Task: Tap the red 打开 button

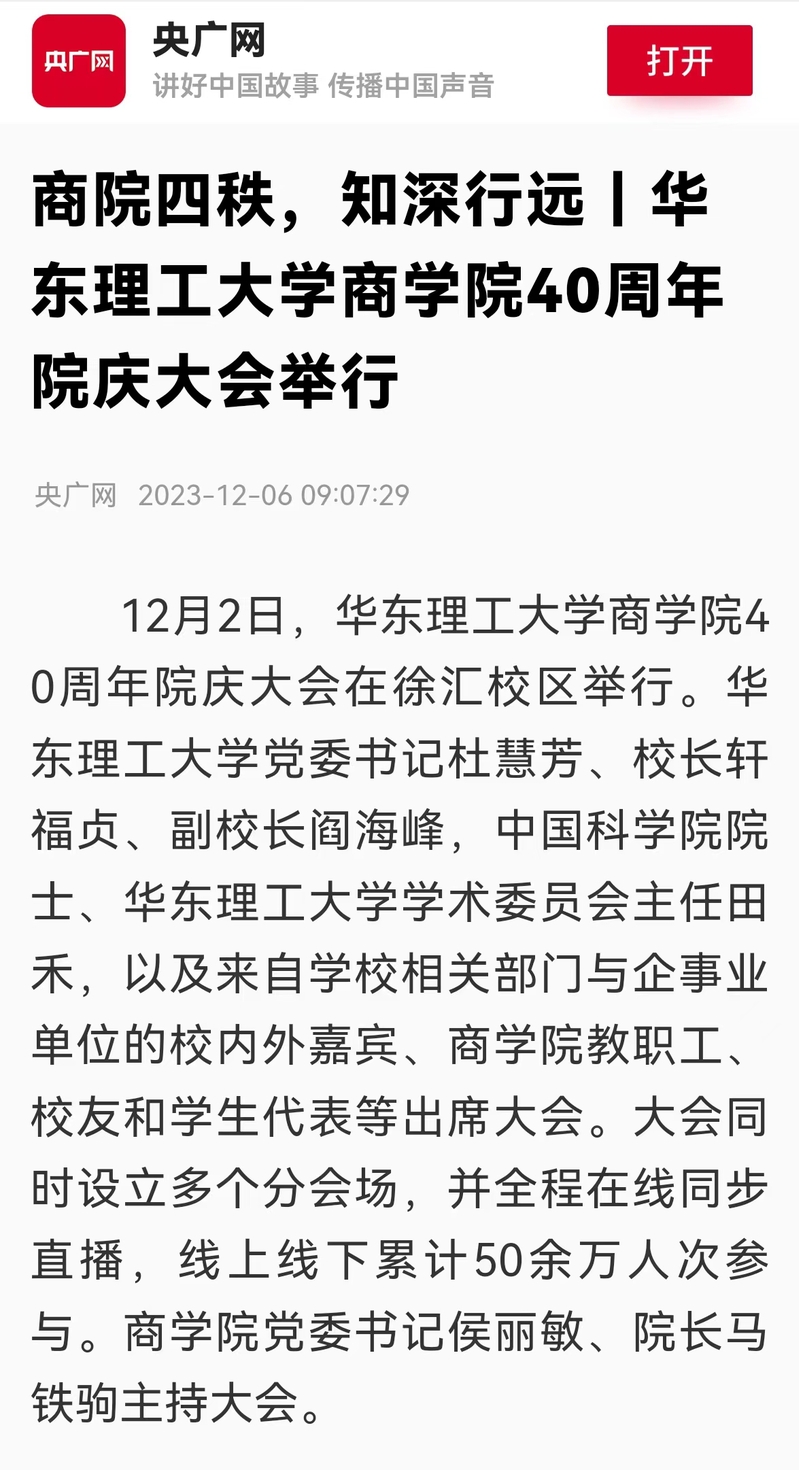Action: coord(679,61)
